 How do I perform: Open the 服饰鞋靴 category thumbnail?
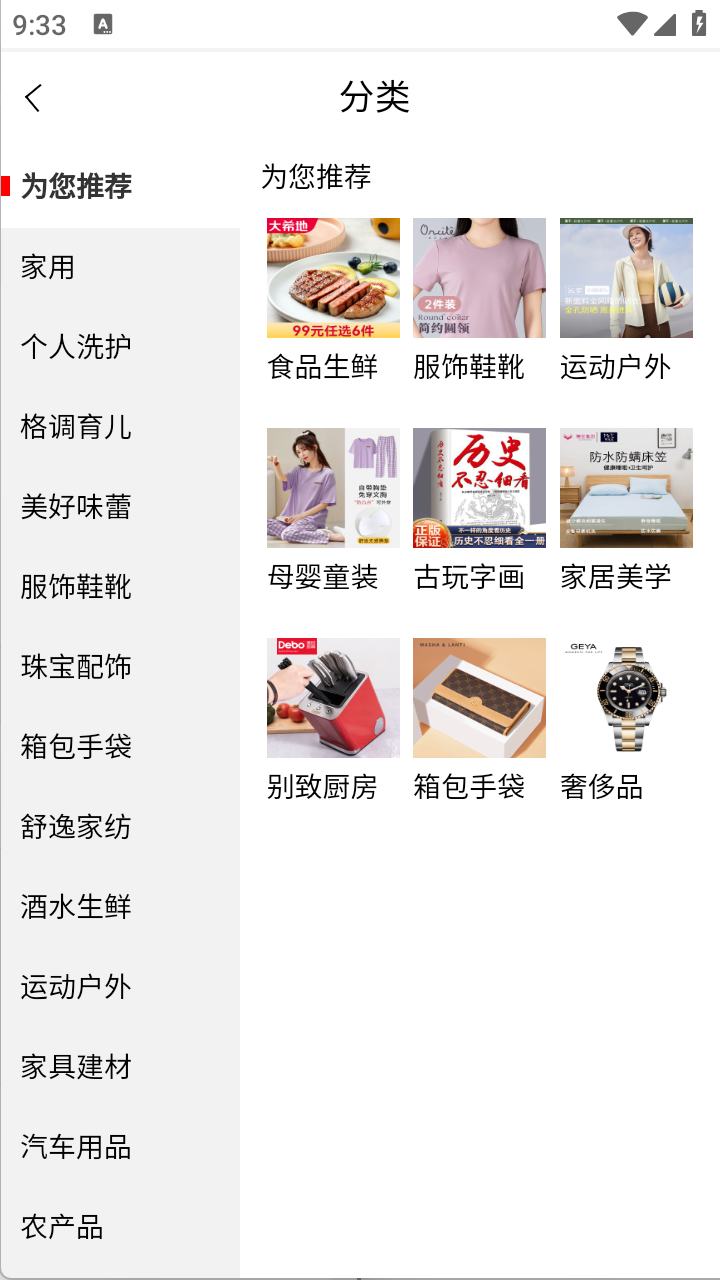point(479,277)
